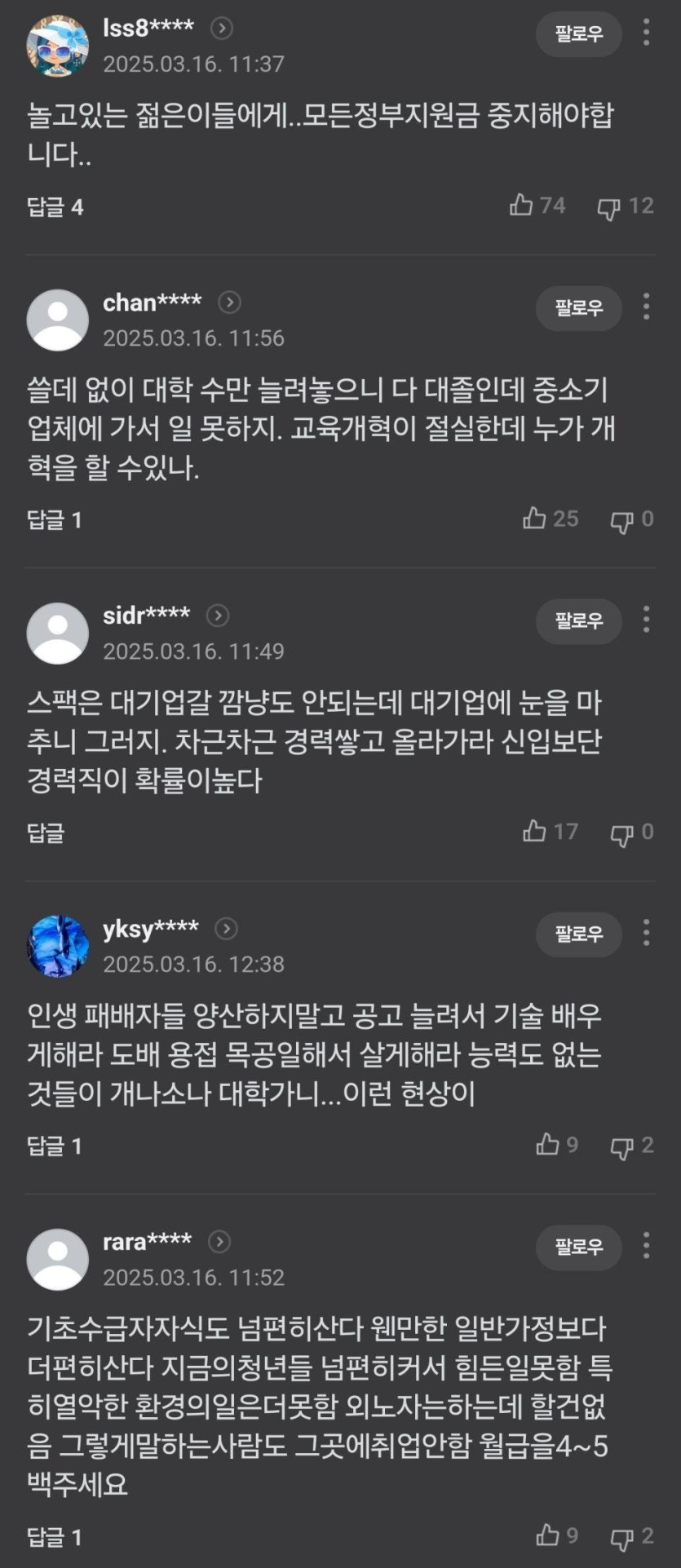Like the comment by chan****
The height and width of the screenshot is (1568, 681).
click(x=535, y=519)
